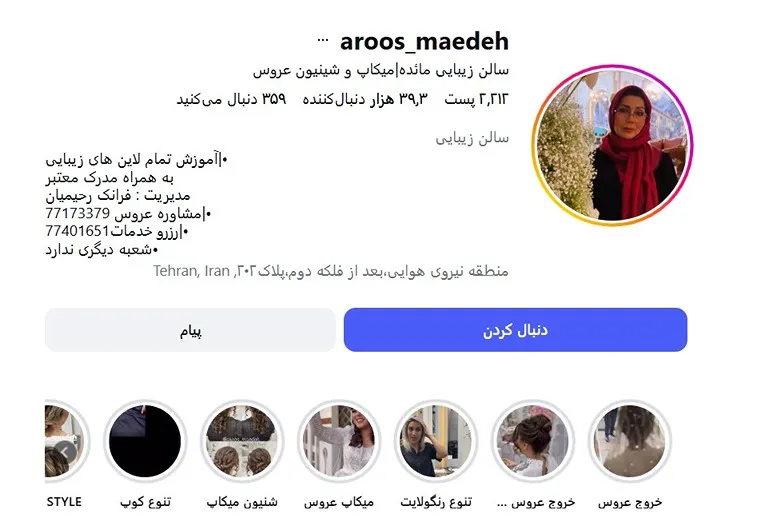The image size is (777, 530).
Task: View the تنوع کوپ highlight
Action: [145, 442]
